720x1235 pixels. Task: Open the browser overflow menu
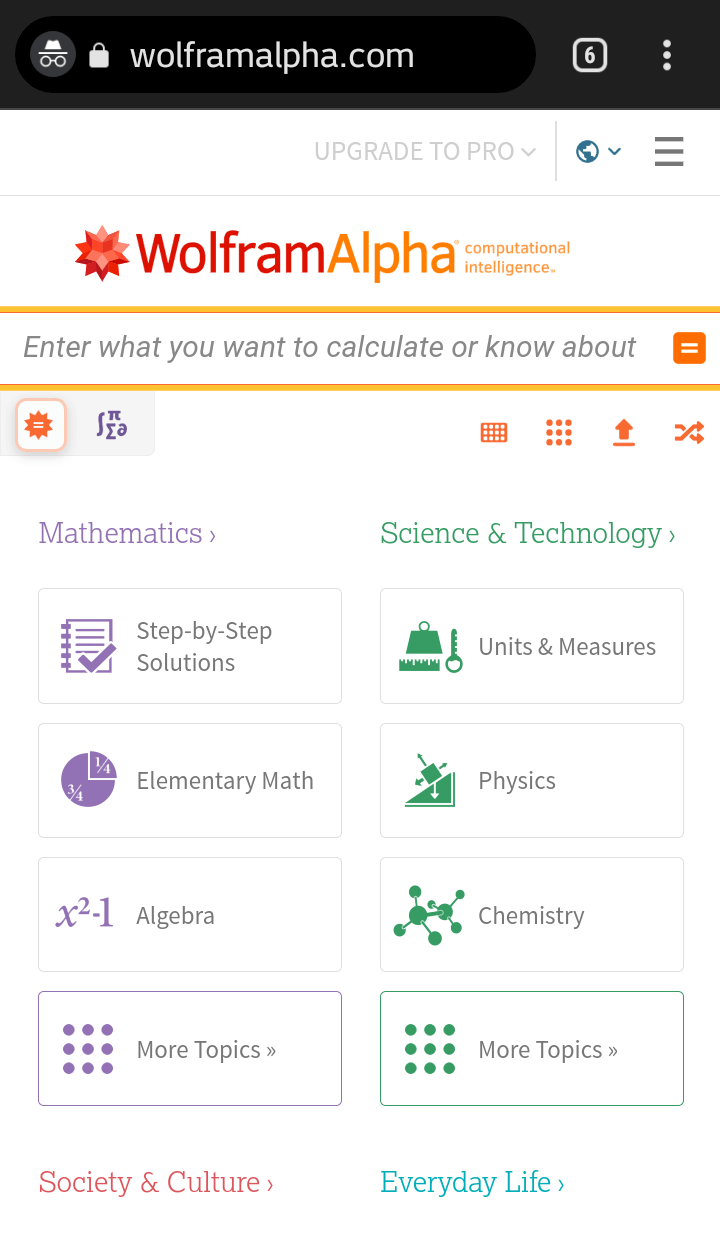point(667,55)
